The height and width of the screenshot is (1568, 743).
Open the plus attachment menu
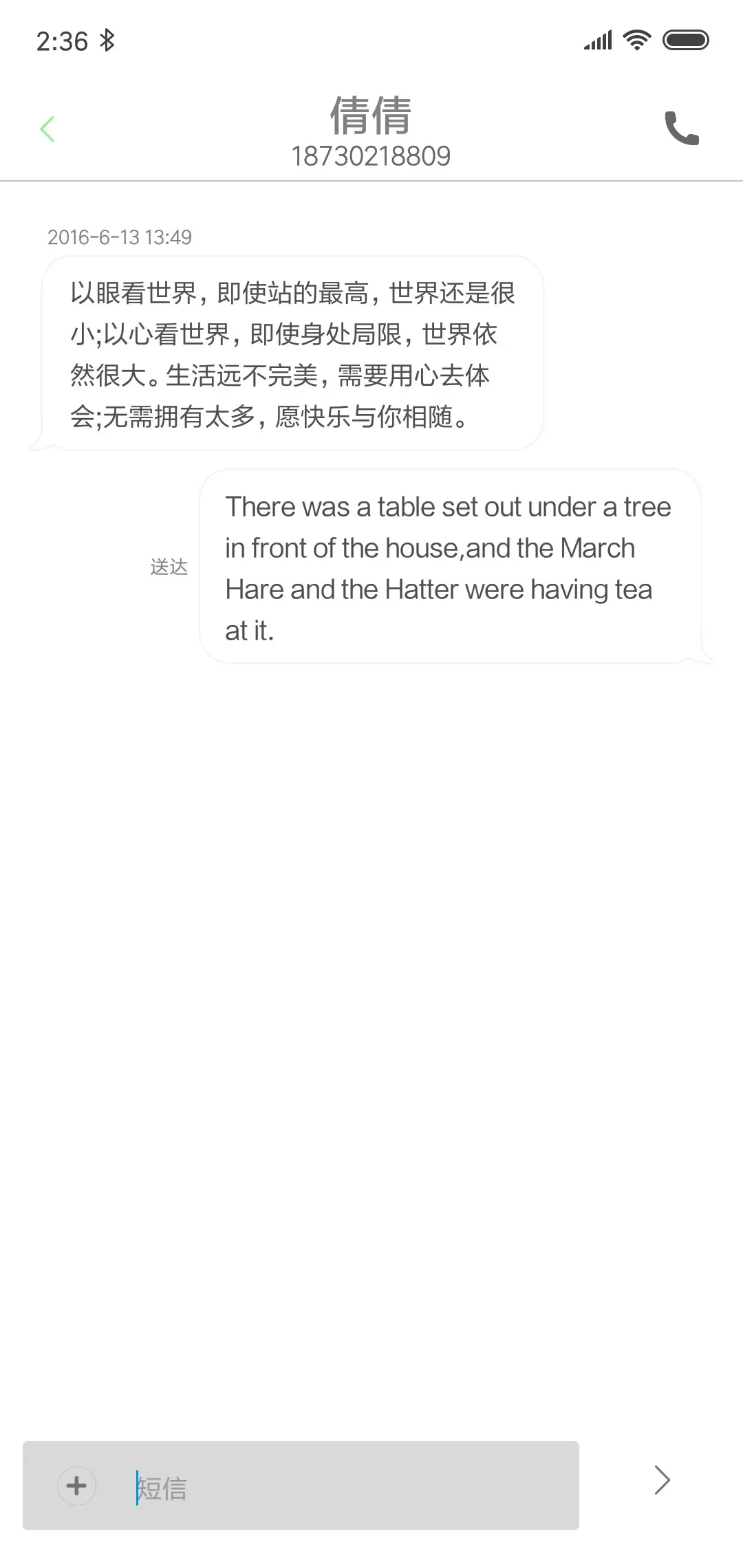click(76, 1485)
